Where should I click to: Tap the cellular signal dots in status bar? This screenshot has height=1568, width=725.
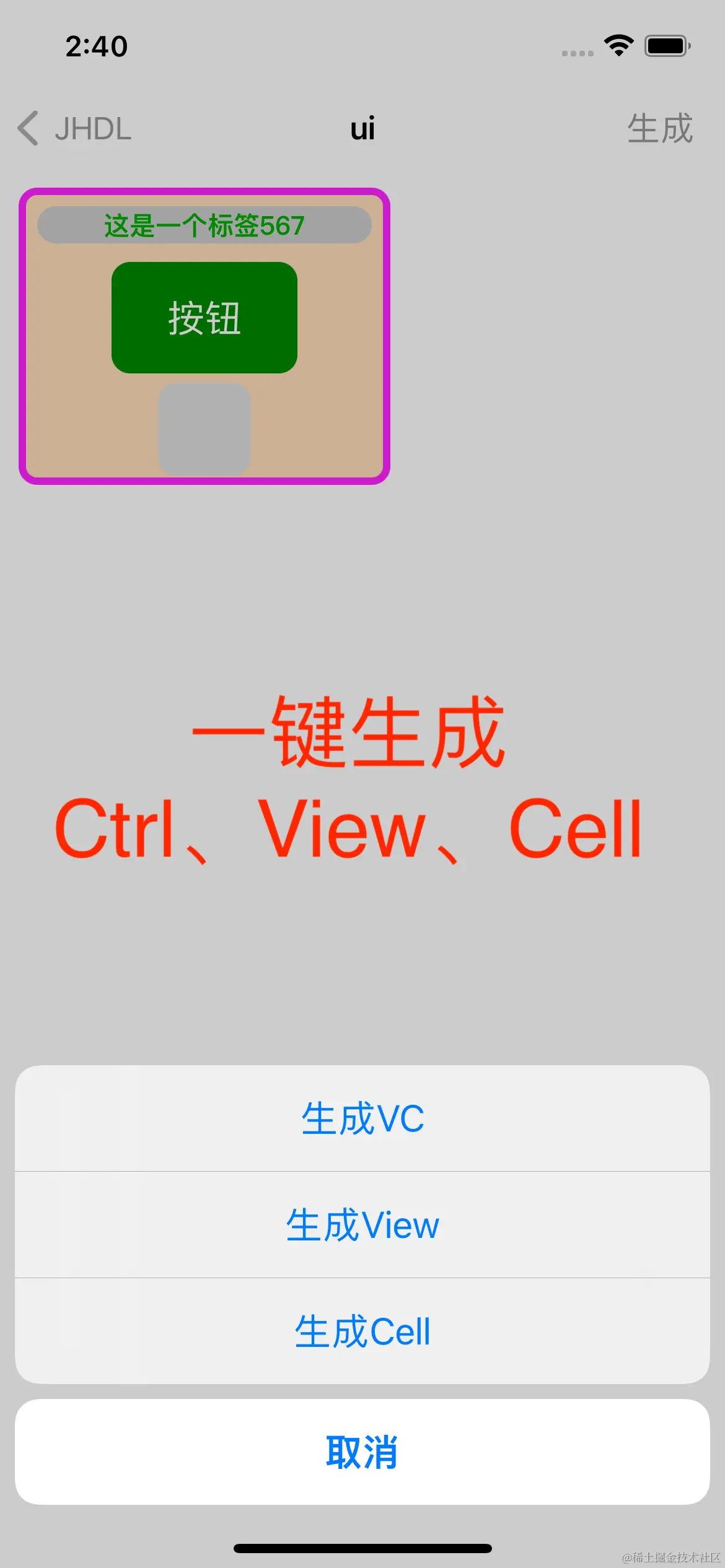pyautogui.click(x=576, y=53)
